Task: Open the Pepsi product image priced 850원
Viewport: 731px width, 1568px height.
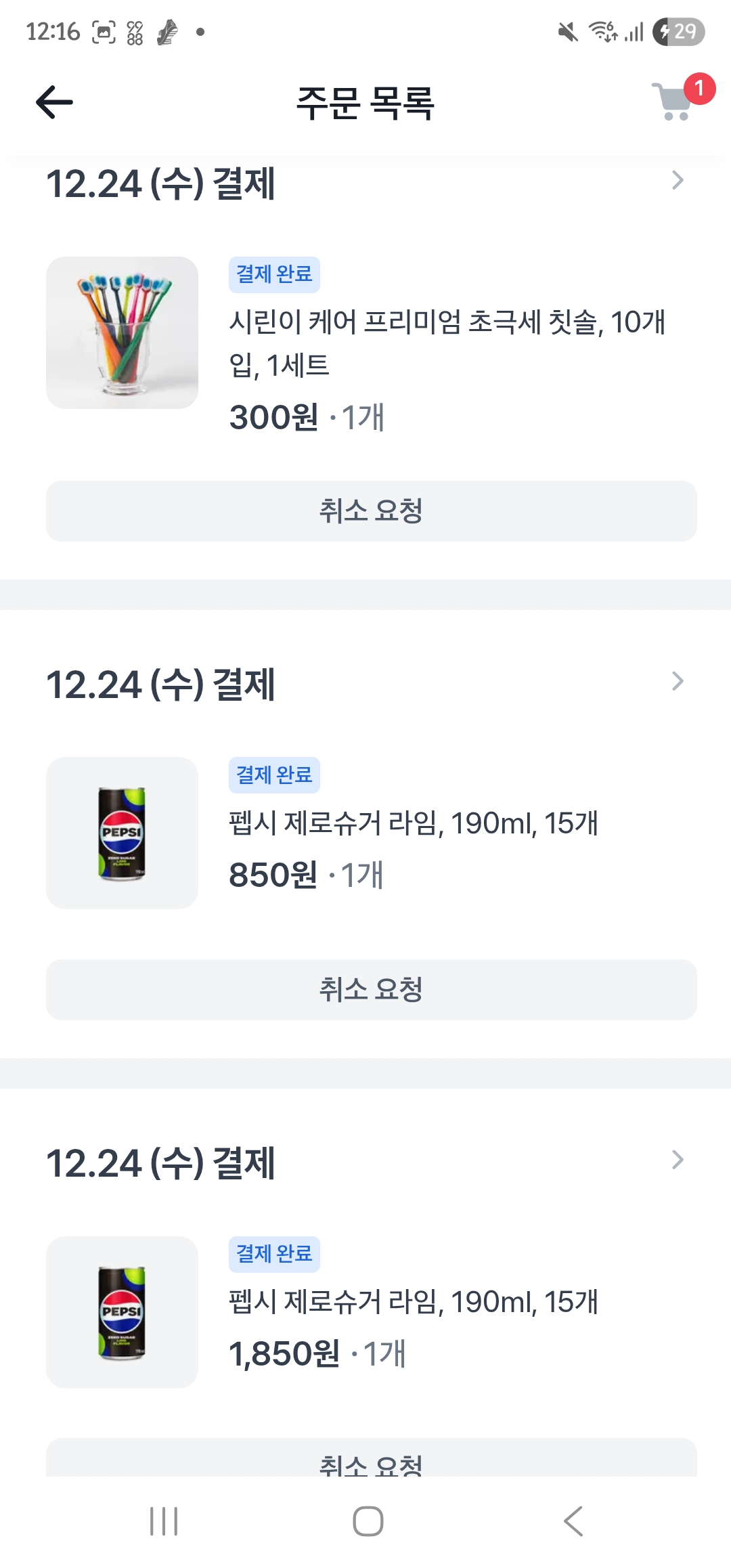Action: point(122,833)
